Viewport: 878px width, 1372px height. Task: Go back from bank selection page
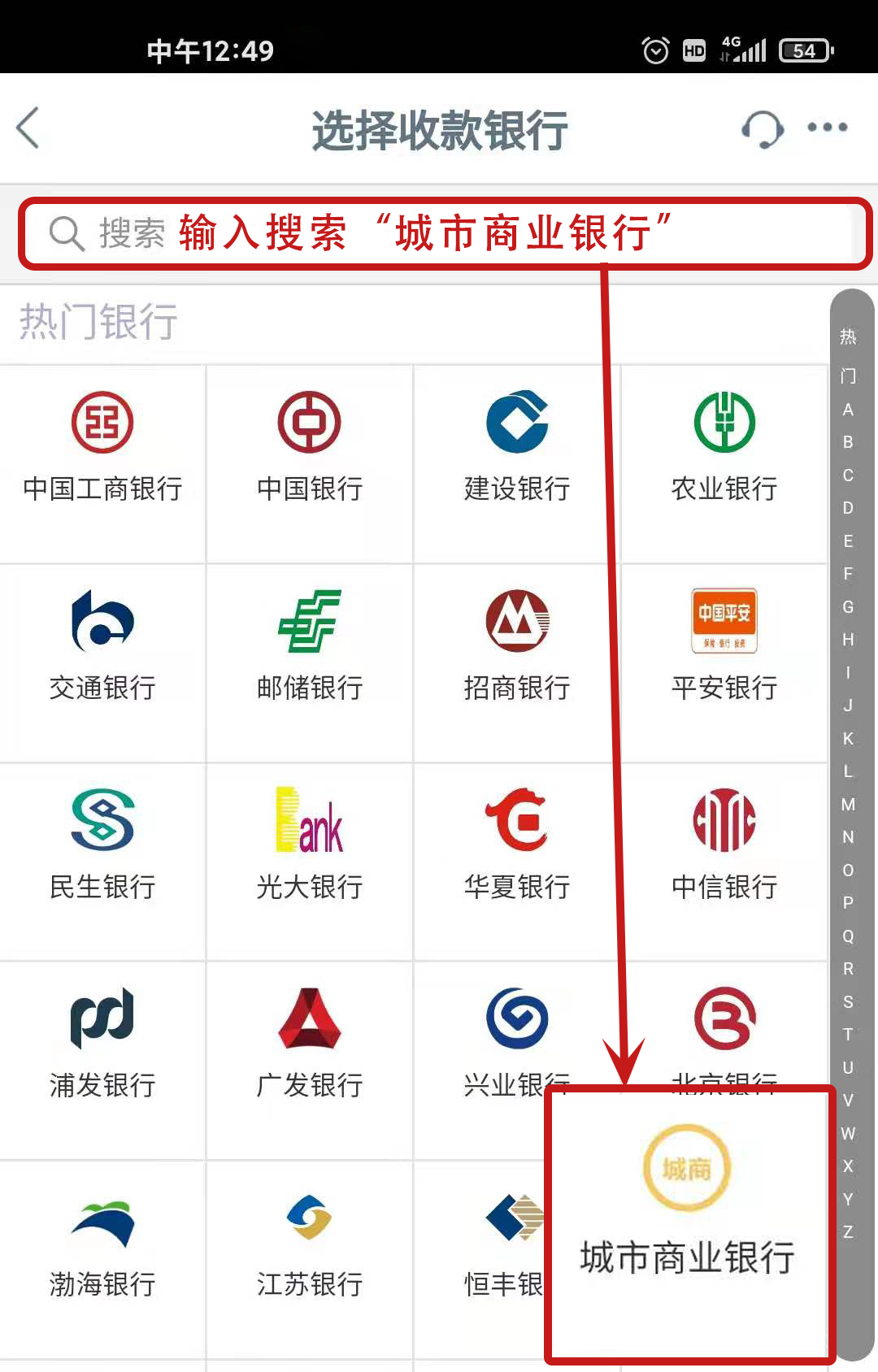pos(28,128)
